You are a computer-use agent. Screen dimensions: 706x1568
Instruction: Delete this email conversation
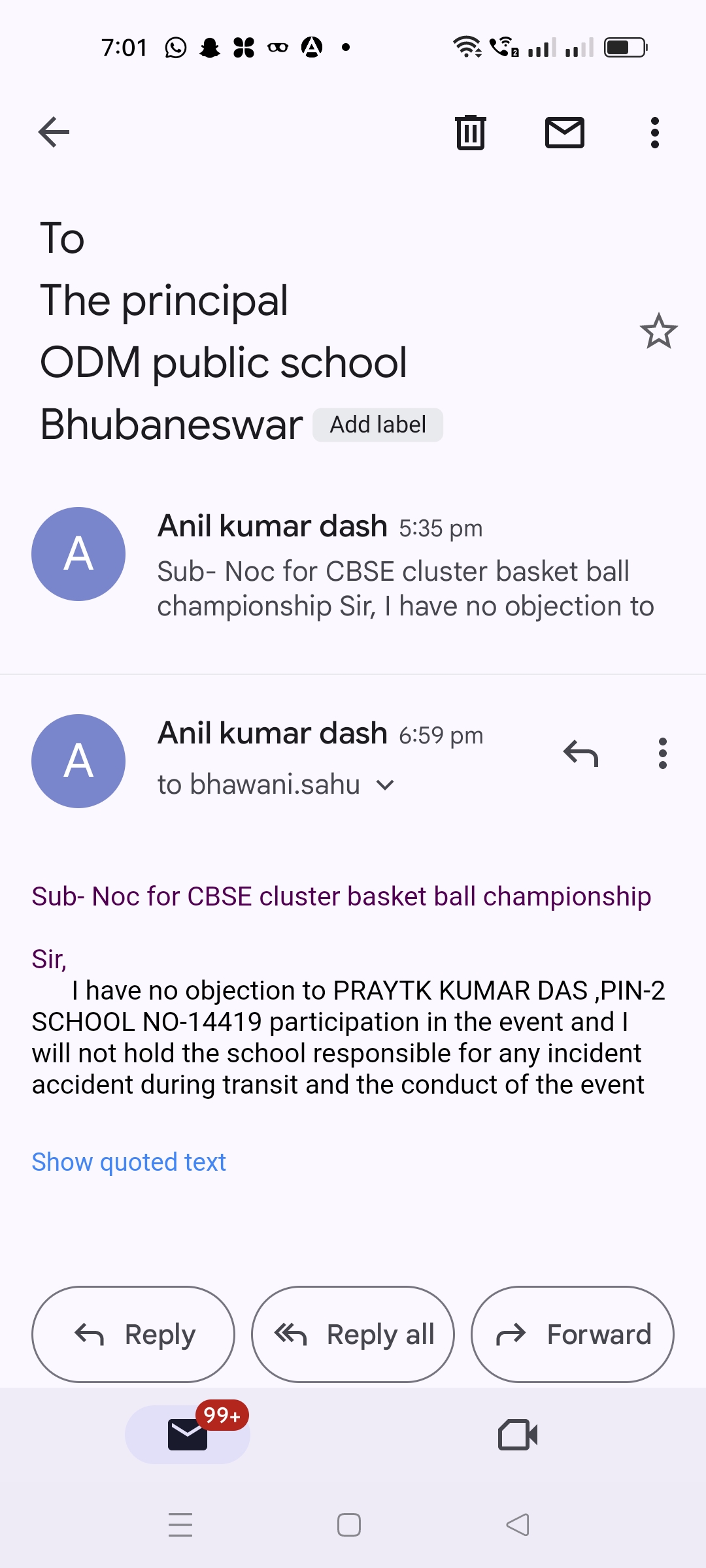tap(470, 133)
